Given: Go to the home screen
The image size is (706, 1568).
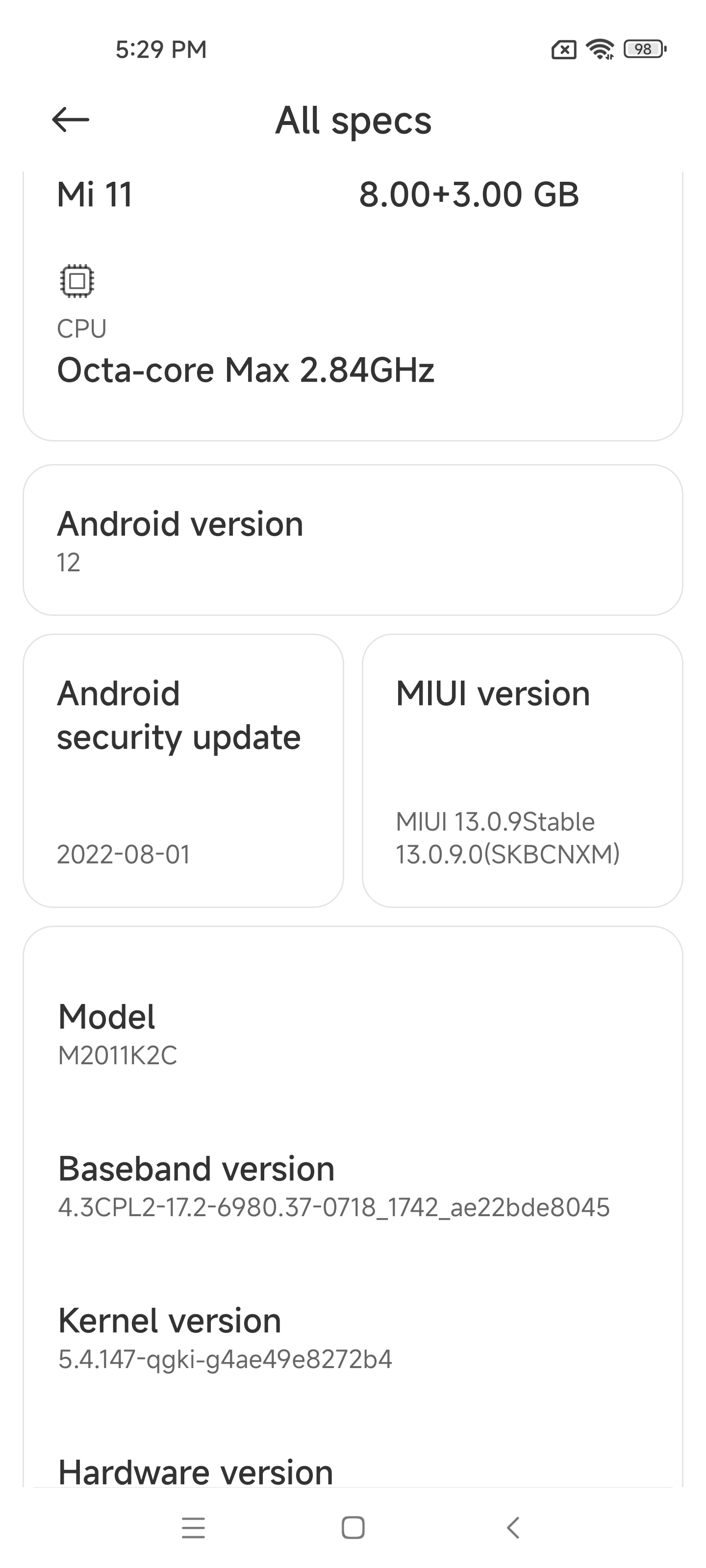Looking at the screenshot, I should [x=353, y=1527].
